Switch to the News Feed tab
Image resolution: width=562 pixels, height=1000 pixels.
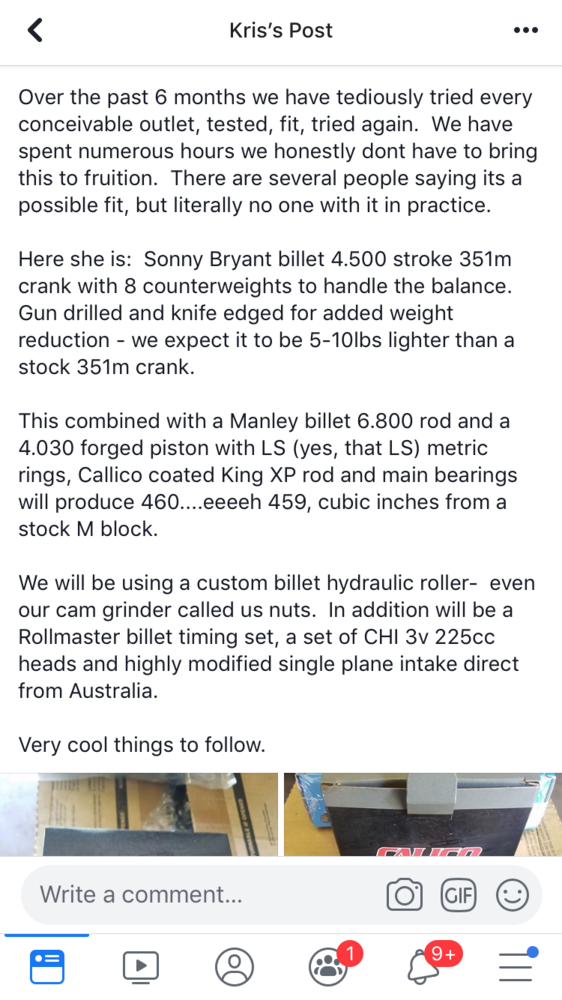(47, 966)
